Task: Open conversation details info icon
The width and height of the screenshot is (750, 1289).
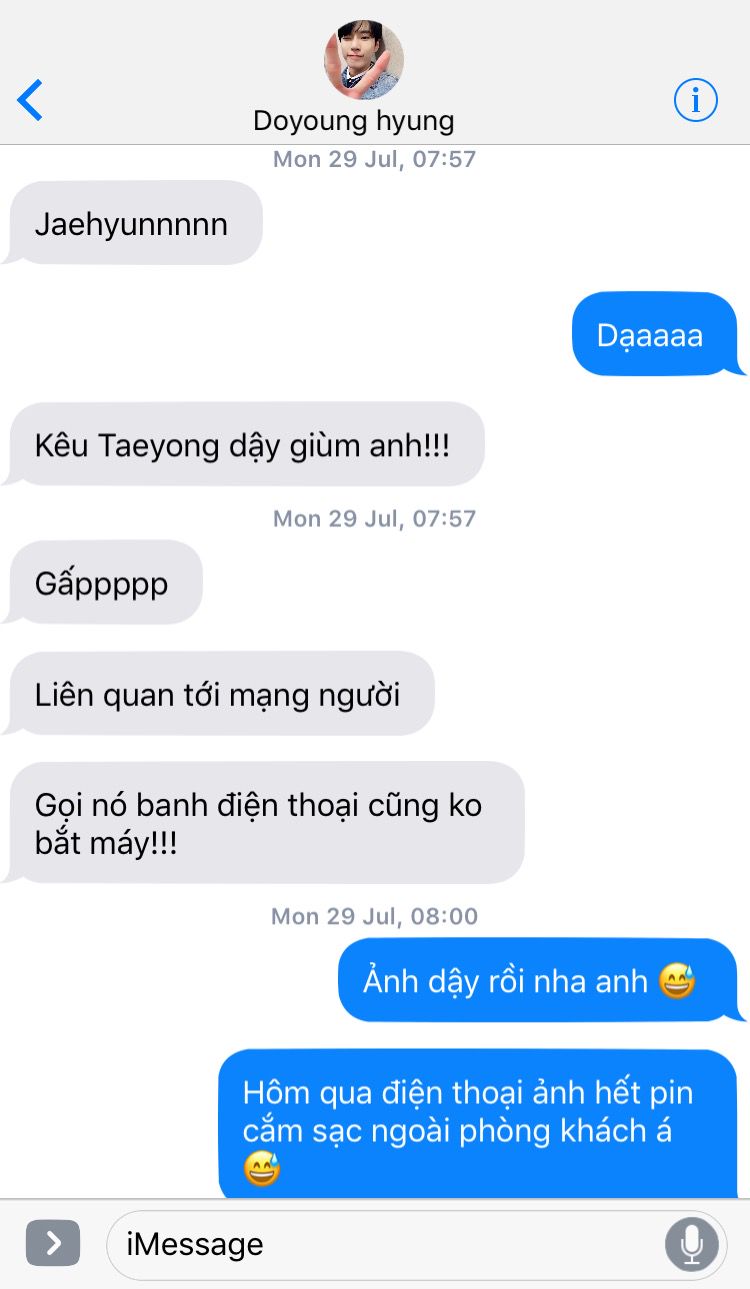Action: (695, 100)
